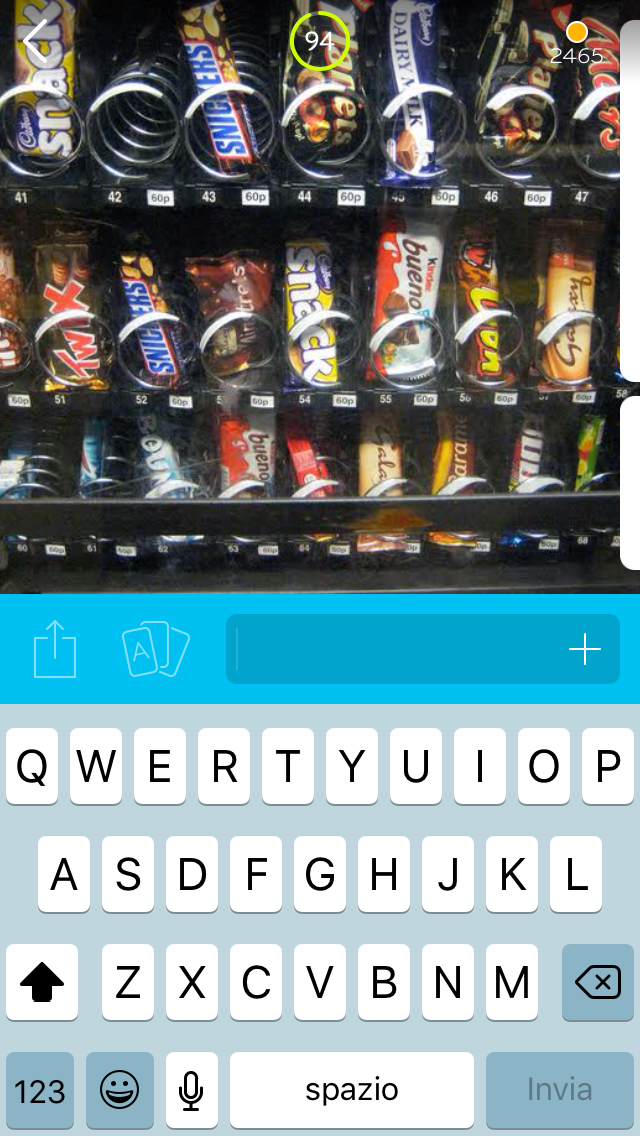Viewport: 640px width, 1136px height.
Task: Open the coin balance showing 2465
Action: point(577,45)
